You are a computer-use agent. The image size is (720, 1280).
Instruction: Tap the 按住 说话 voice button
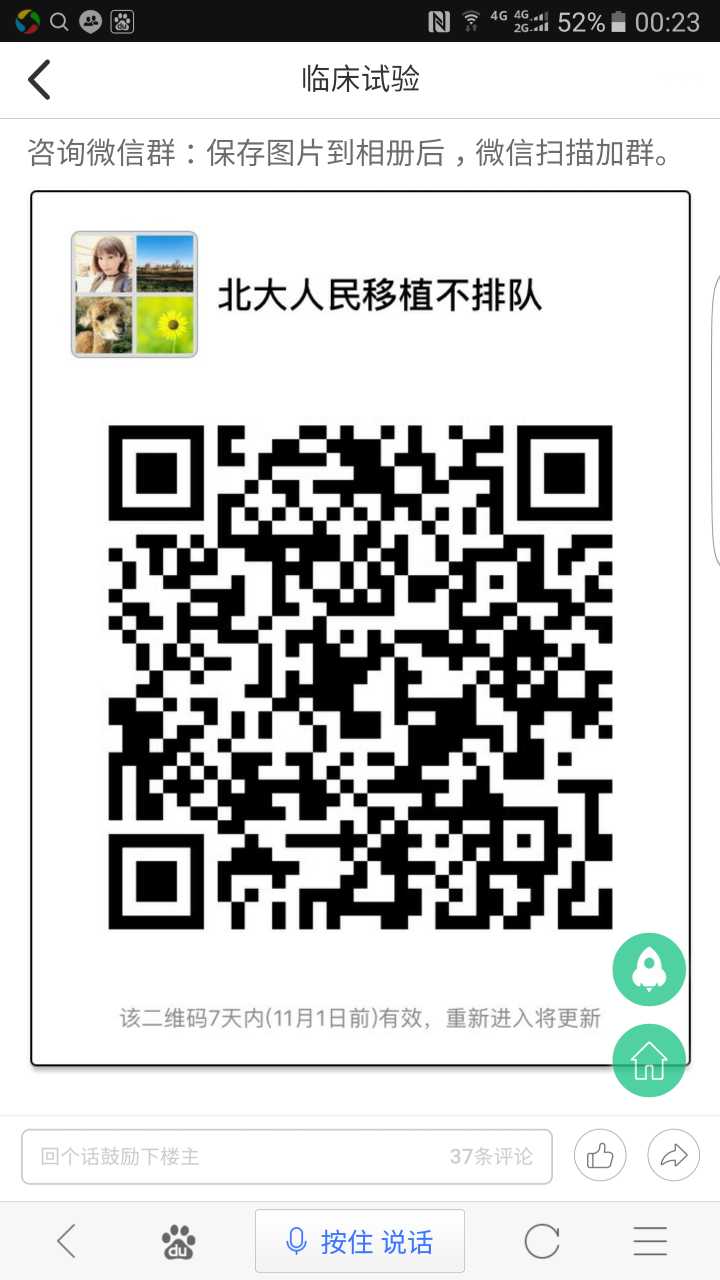tap(360, 1241)
